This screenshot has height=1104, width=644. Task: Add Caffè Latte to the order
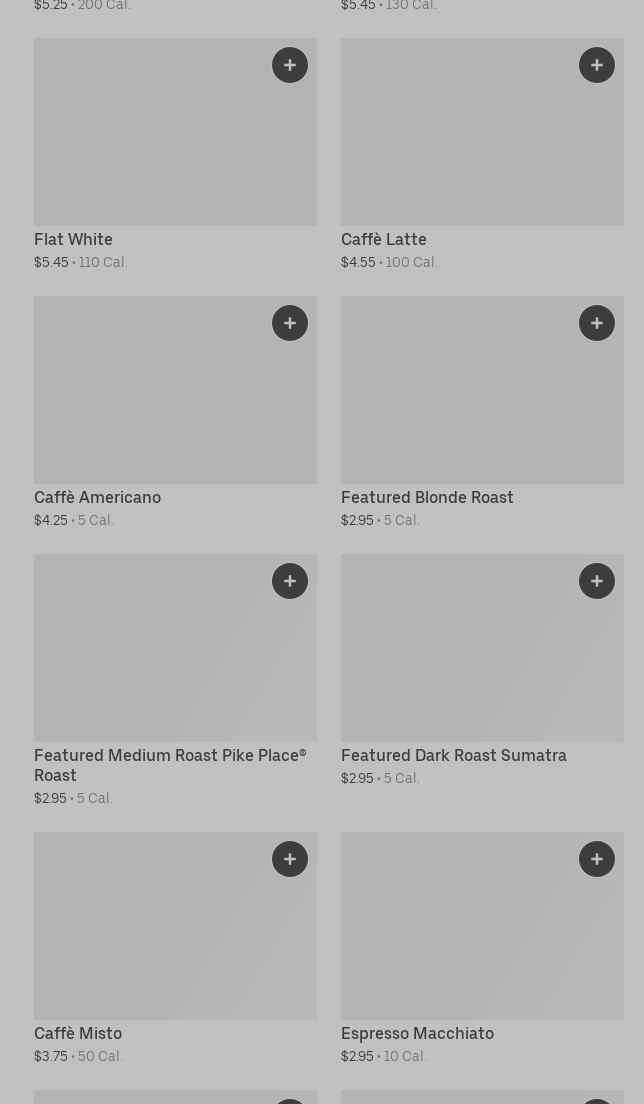597,65
